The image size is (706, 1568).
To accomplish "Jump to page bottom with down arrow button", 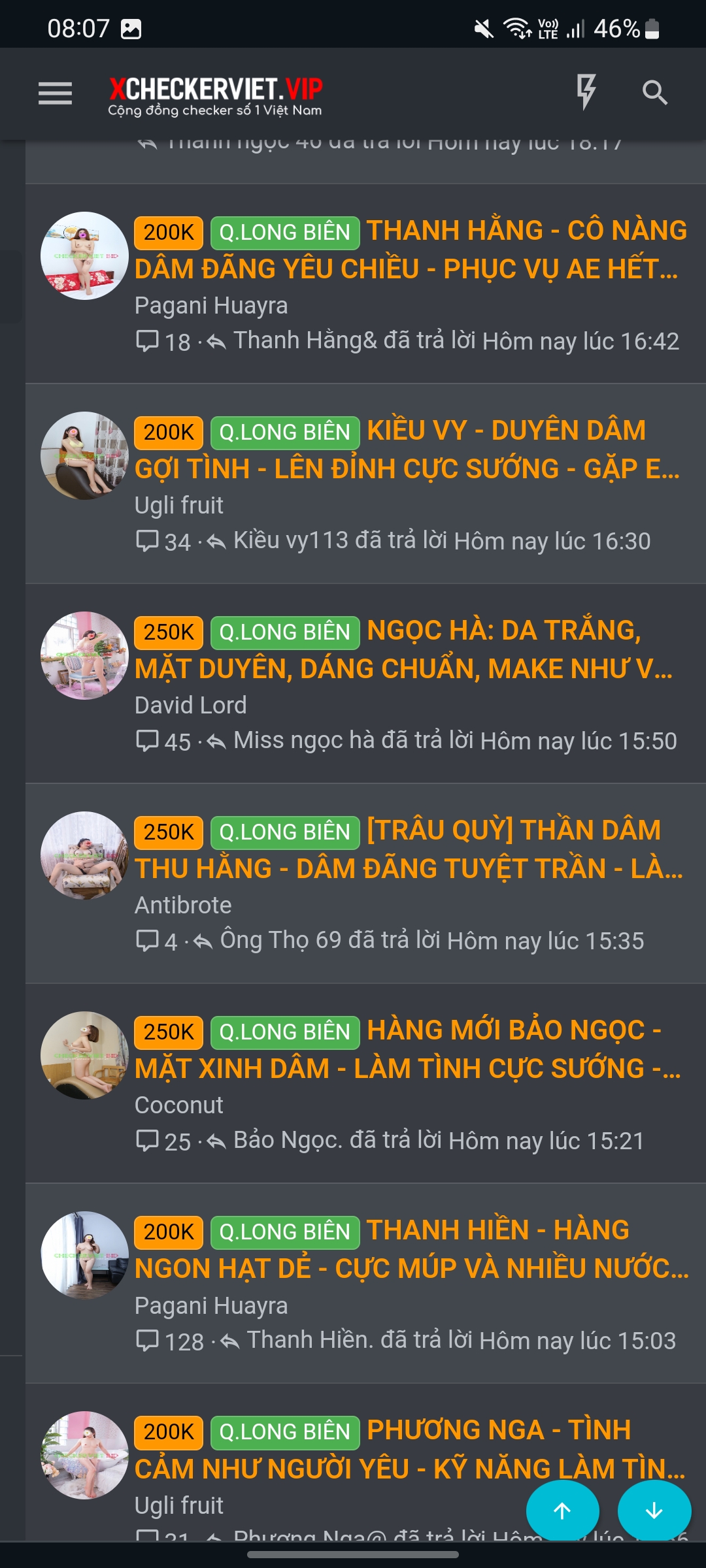I will 654,1511.
